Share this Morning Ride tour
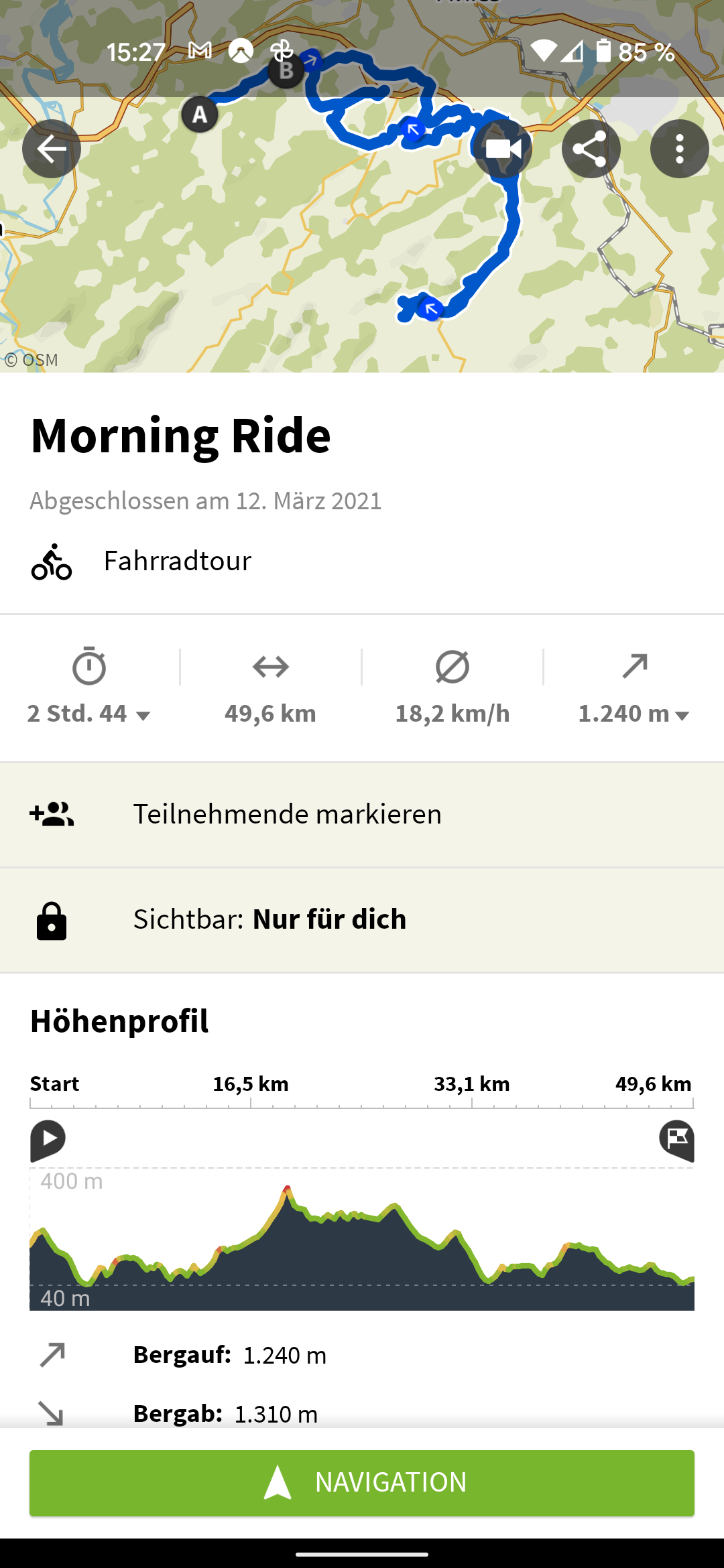 tap(591, 149)
